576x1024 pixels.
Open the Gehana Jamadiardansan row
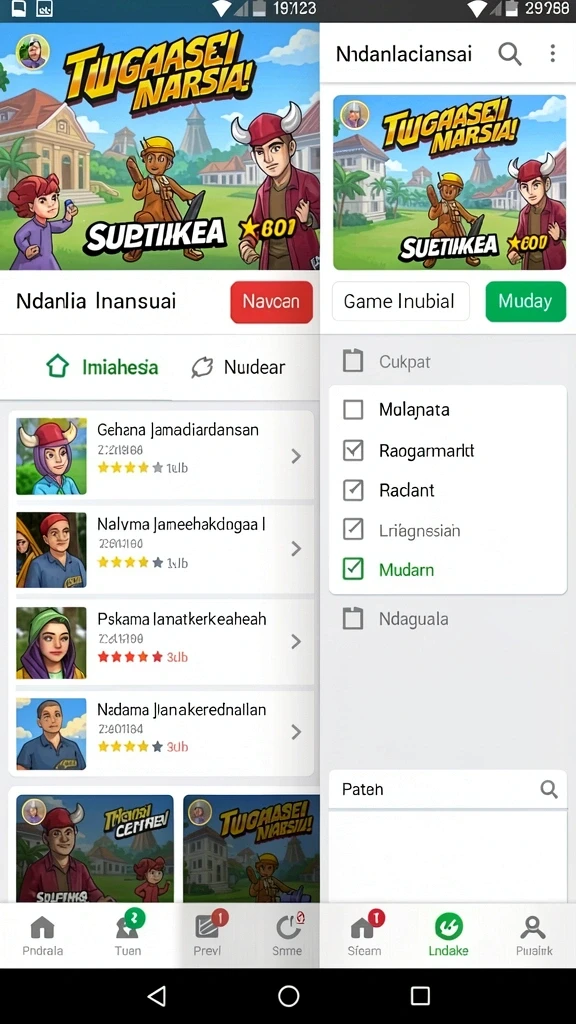[x=161, y=456]
